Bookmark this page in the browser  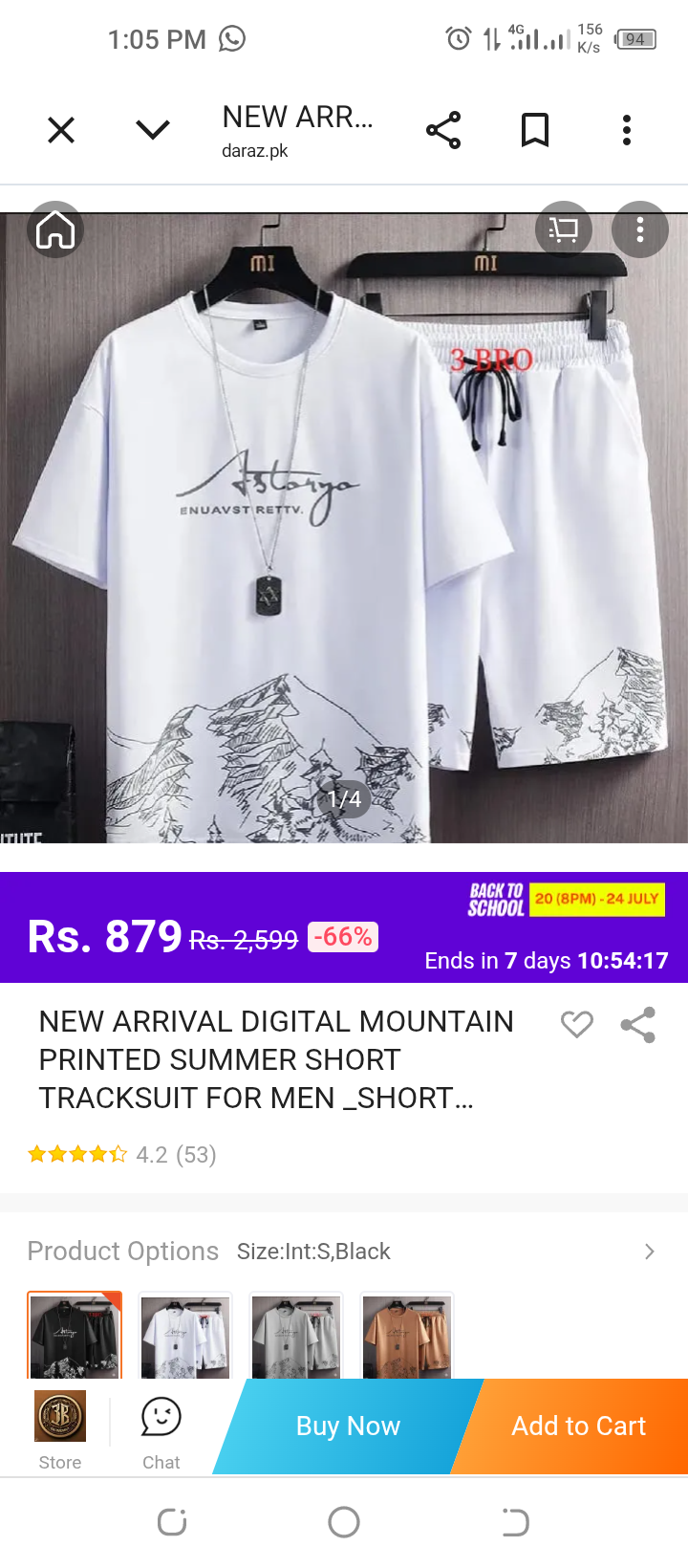click(x=535, y=130)
